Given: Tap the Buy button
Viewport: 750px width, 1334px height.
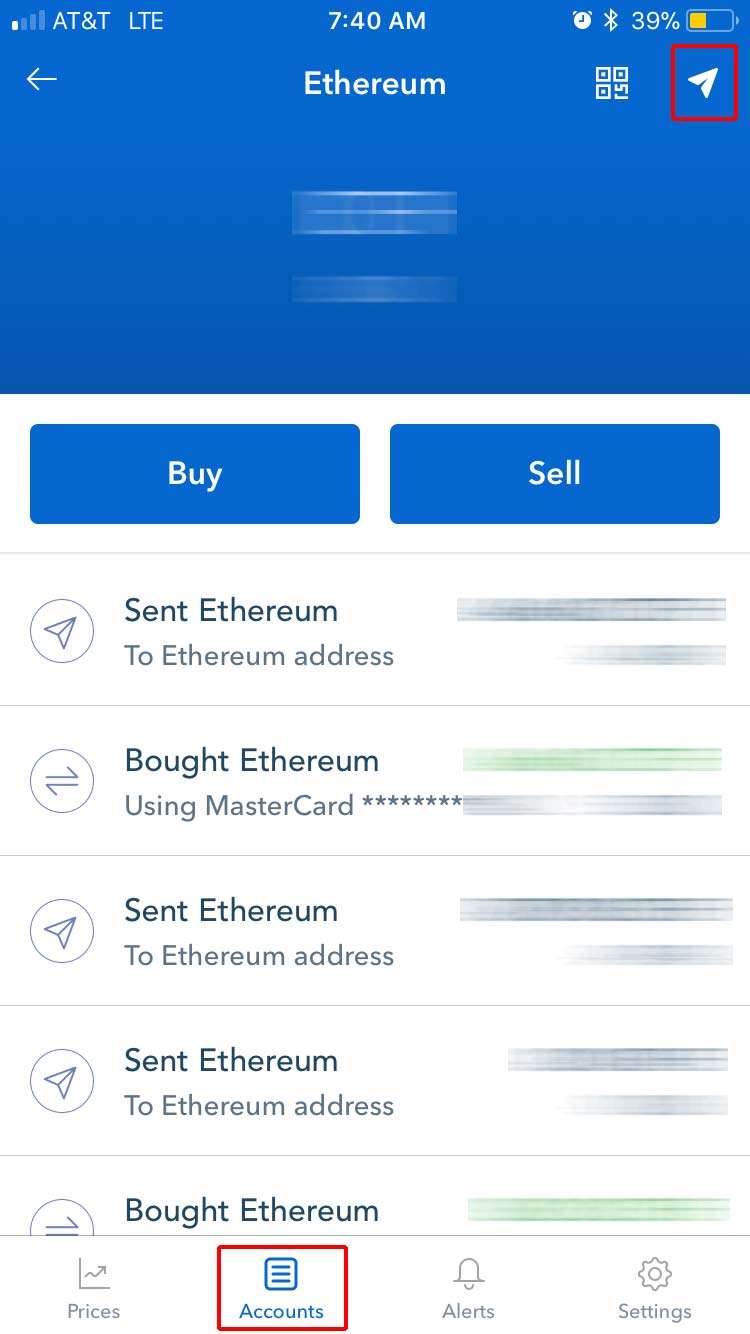Looking at the screenshot, I should pos(195,473).
